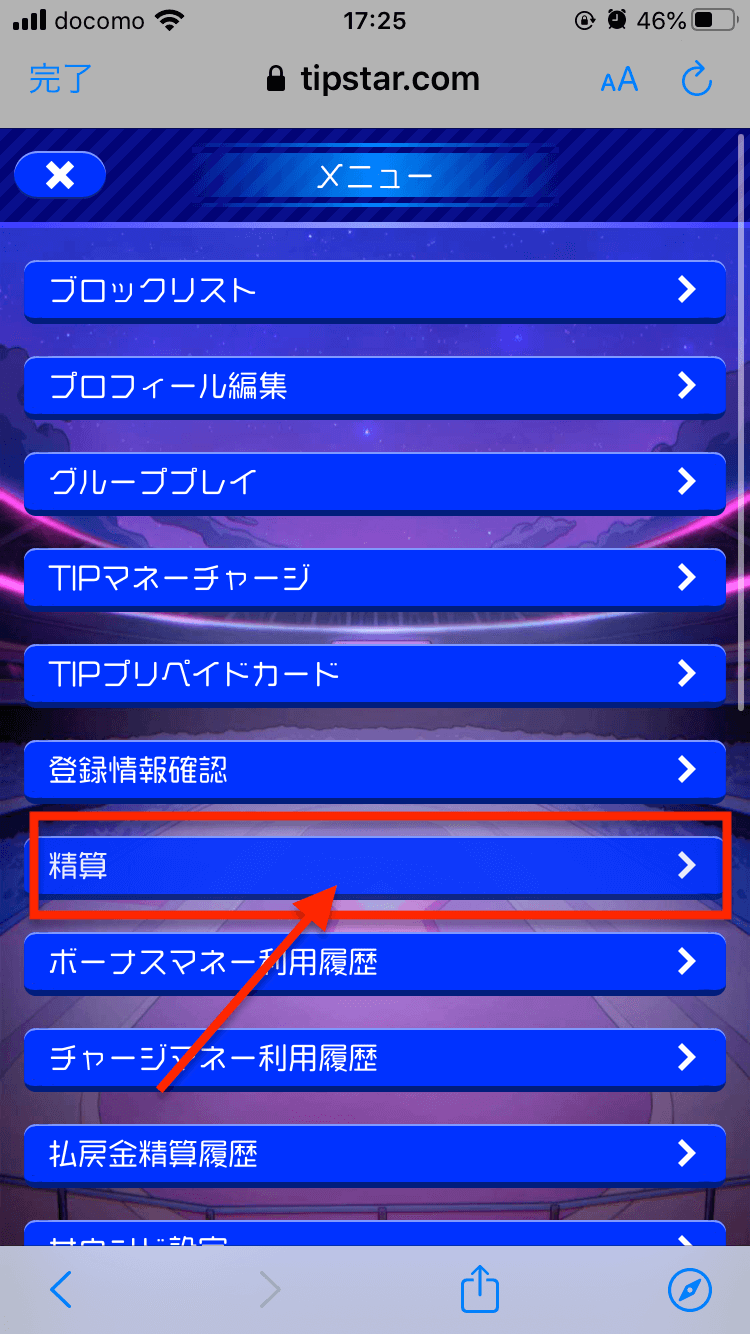View ボーナスマネー利用履歴
Image resolution: width=750 pixels, height=1334 pixels.
click(374, 961)
